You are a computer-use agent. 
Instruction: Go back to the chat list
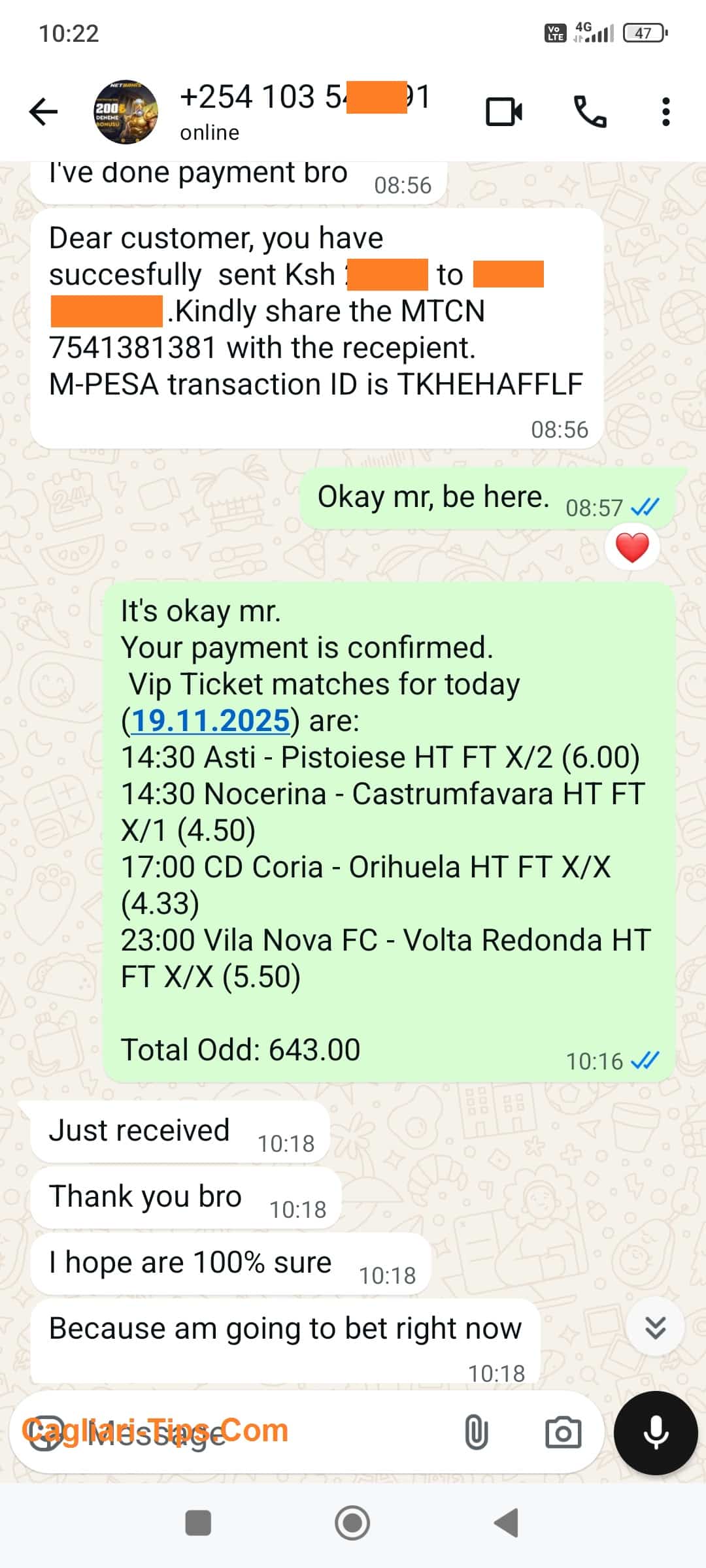[44, 112]
